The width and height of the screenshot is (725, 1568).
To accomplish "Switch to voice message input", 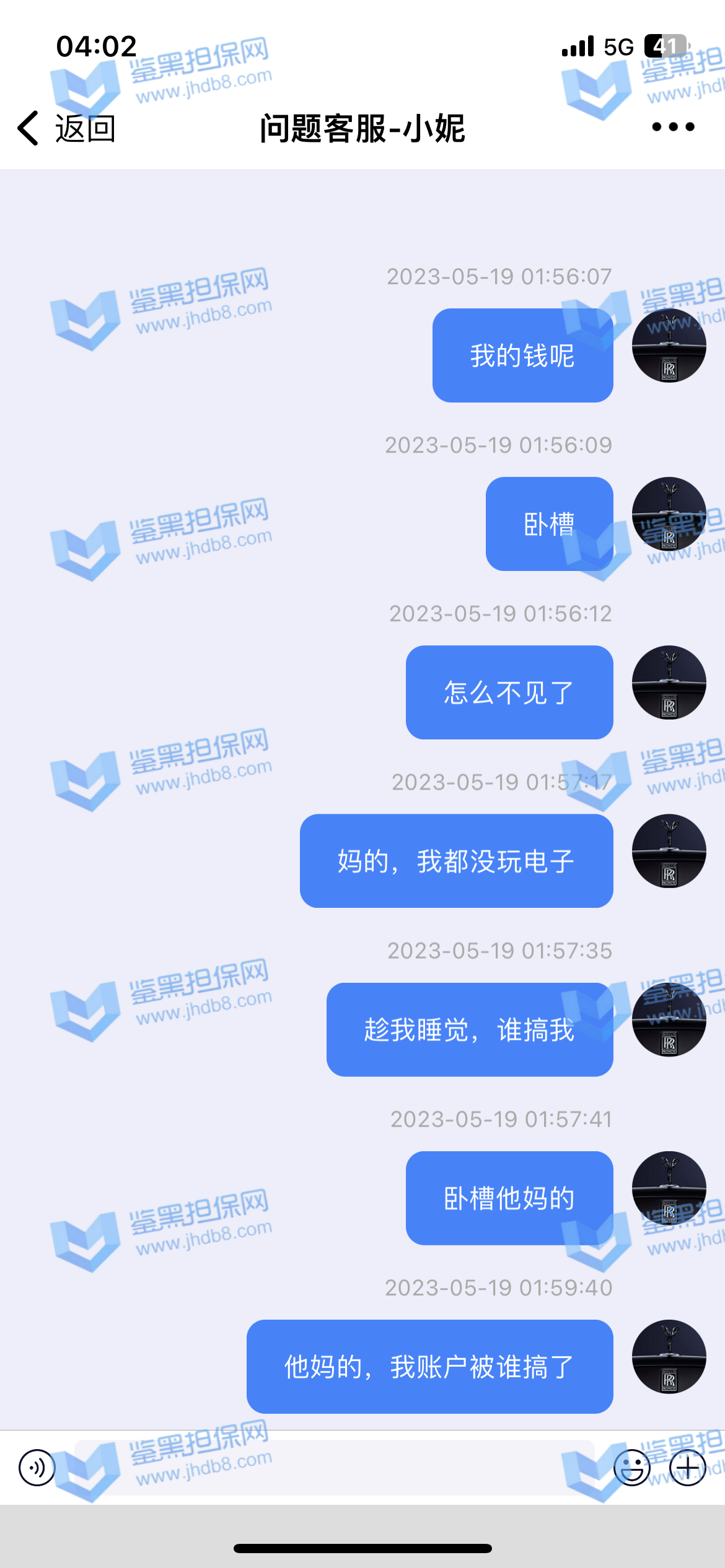I will tap(37, 1468).
